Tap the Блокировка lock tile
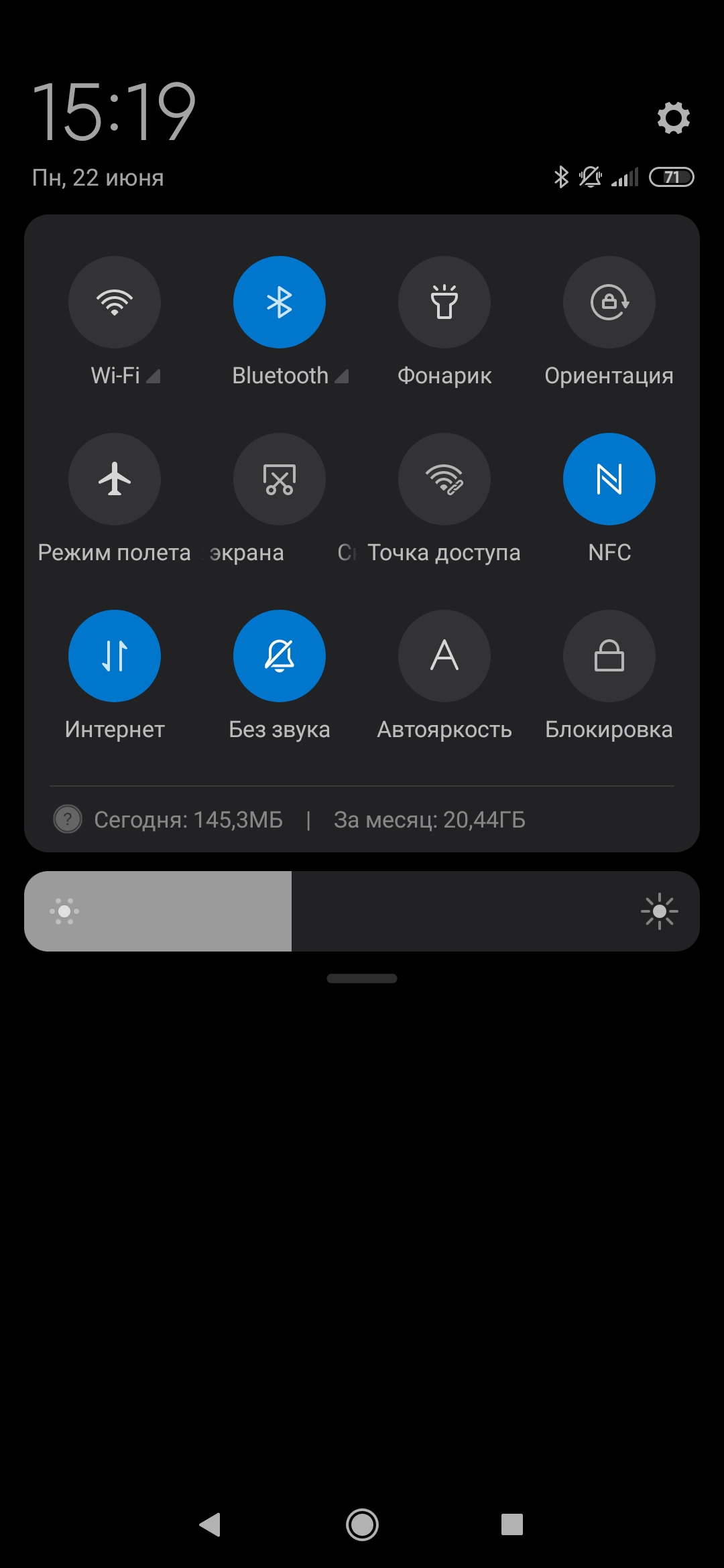This screenshot has height=1568, width=724. point(609,656)
